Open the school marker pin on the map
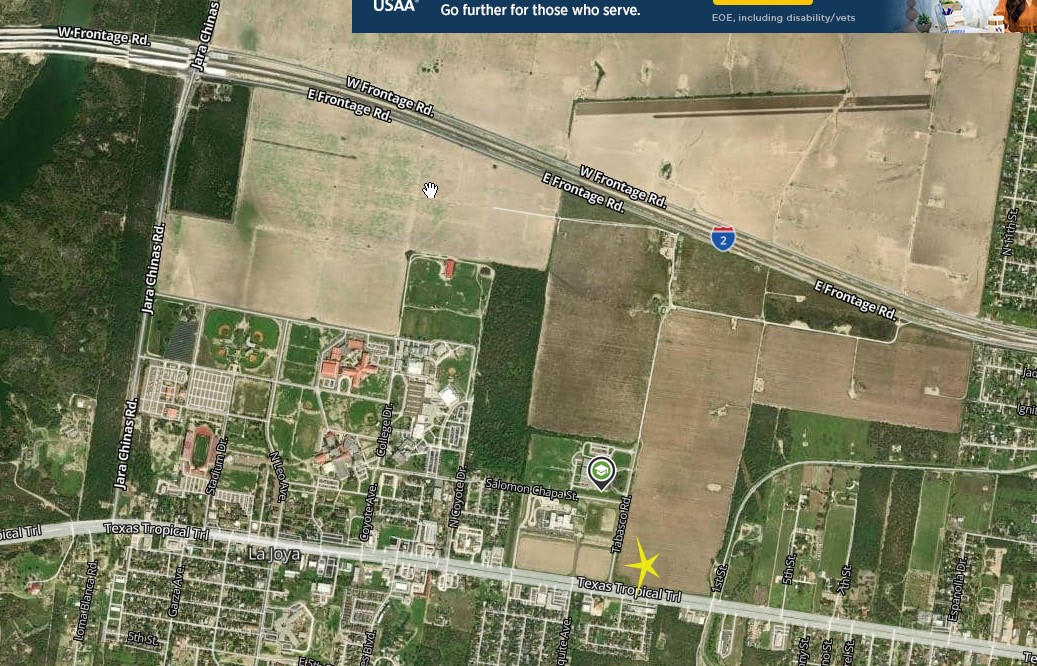 coord(601,471)
